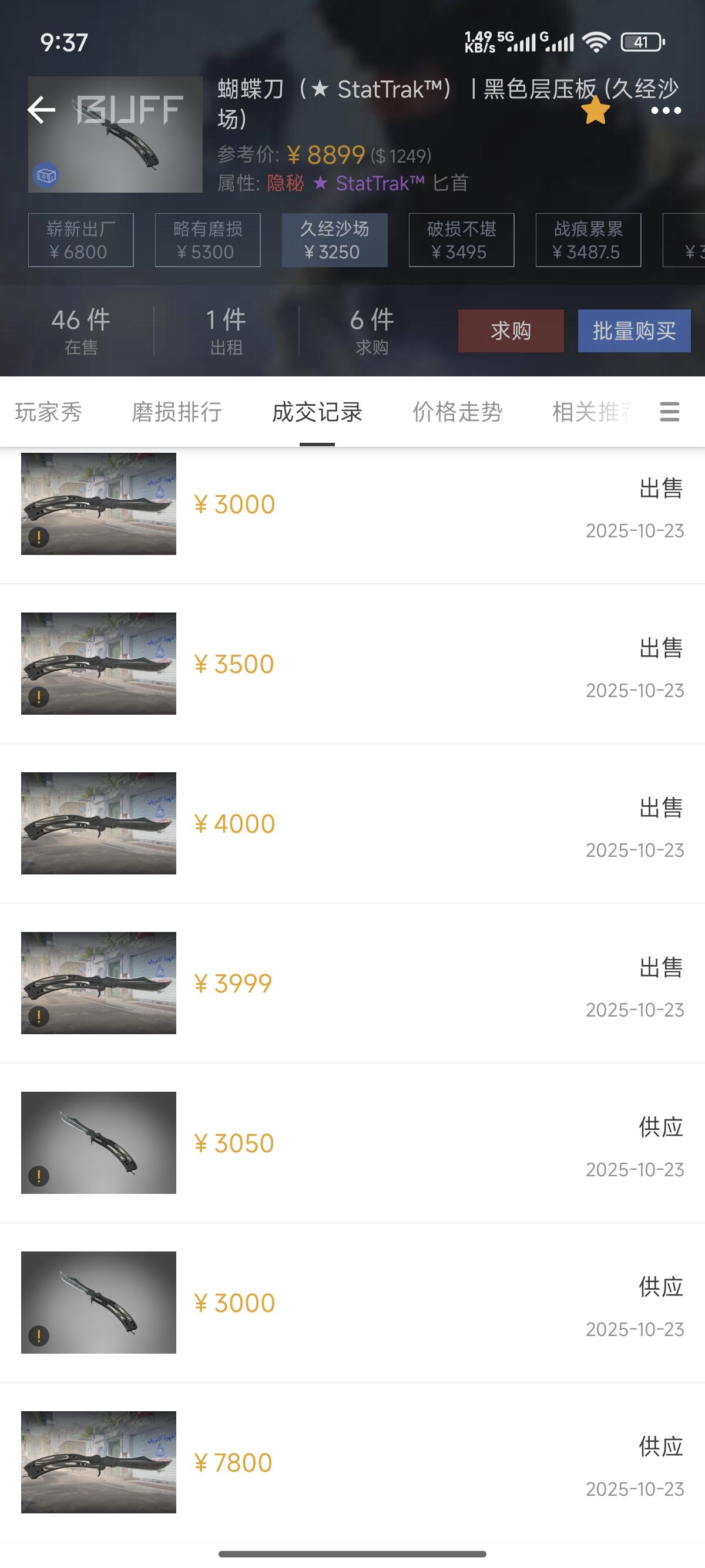Go back using the arrow icon

tap(41, 110)
